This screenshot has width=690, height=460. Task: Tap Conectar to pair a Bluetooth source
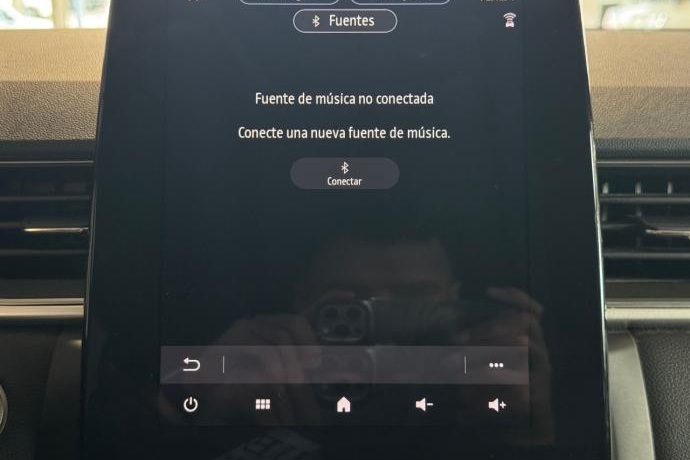pos(344,174)
